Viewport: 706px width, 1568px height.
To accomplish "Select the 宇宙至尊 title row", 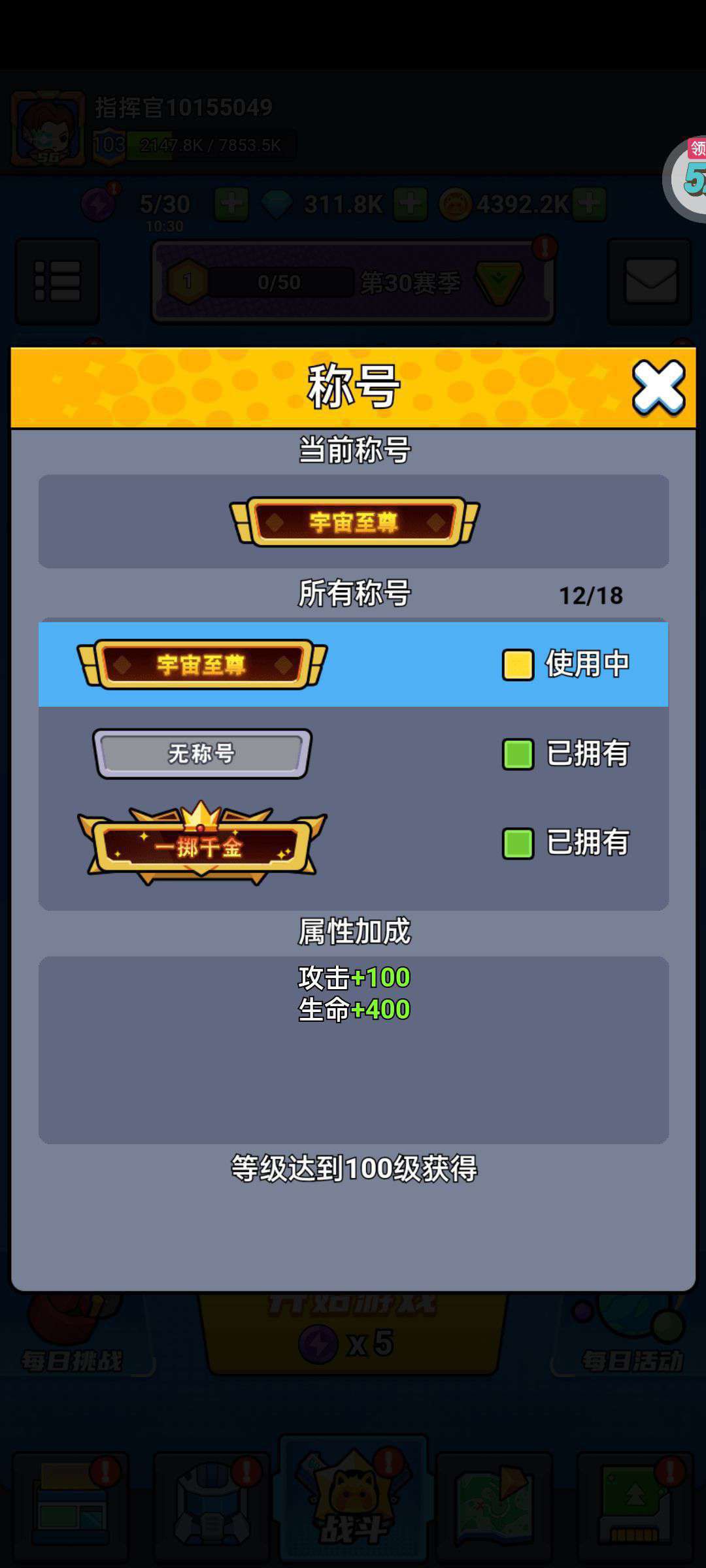I will (353, 664).
